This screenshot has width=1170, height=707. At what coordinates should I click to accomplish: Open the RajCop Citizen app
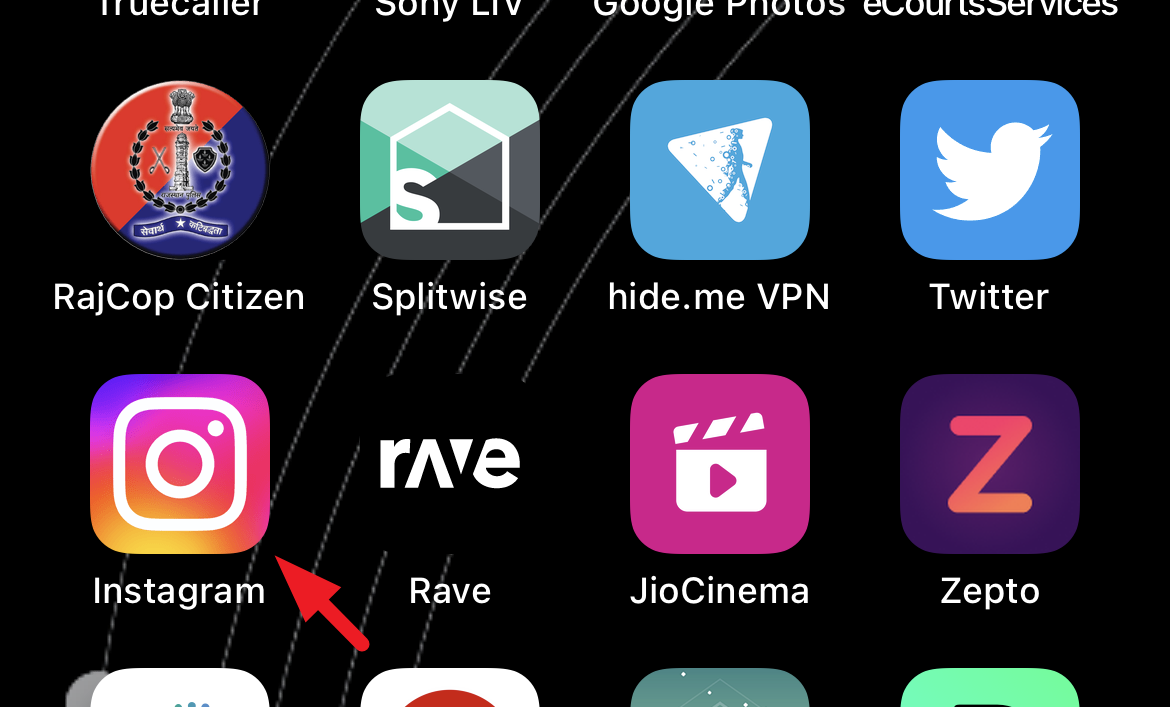[180, 170]
